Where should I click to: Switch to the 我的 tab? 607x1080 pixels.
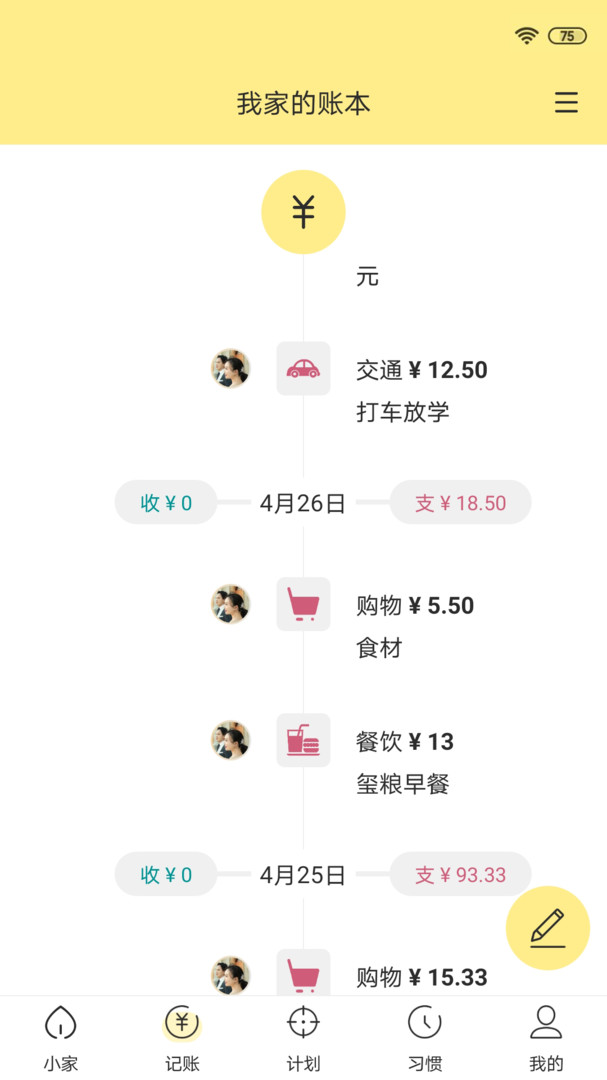click(546, 1038)
